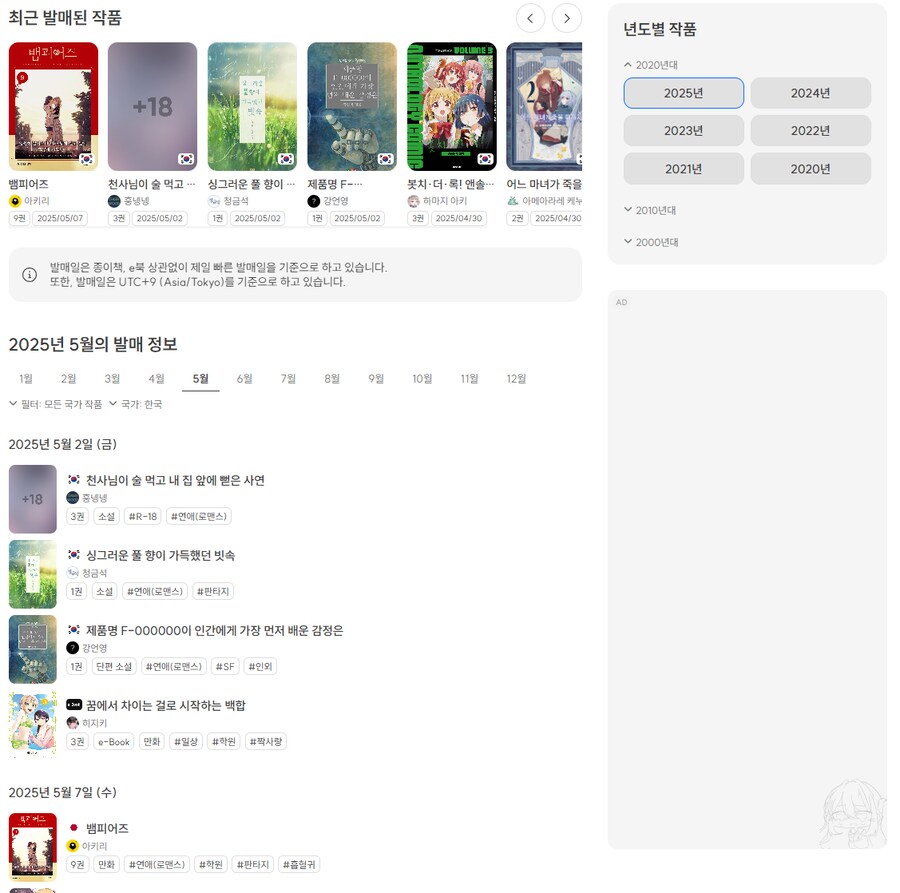This screenshot has width=900, height=893.
Task: Go to next recently released works
Action: click(x=567, y=18)
